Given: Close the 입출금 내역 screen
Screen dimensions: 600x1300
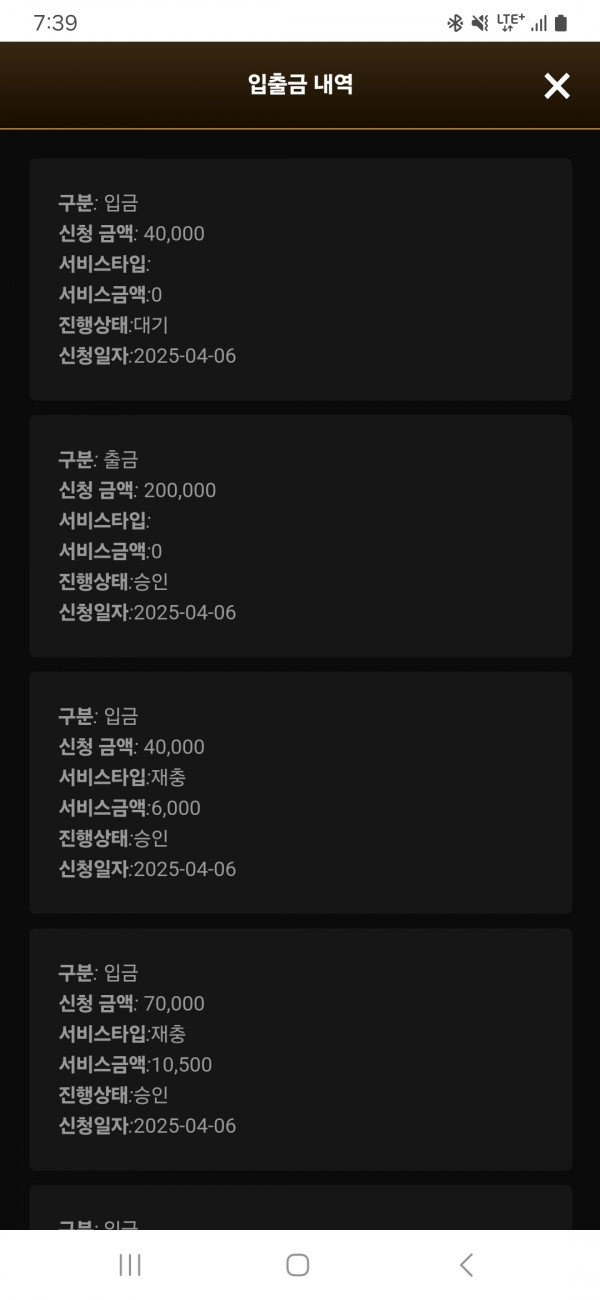Looking at the screenshot, I should (x=557, y=86).
